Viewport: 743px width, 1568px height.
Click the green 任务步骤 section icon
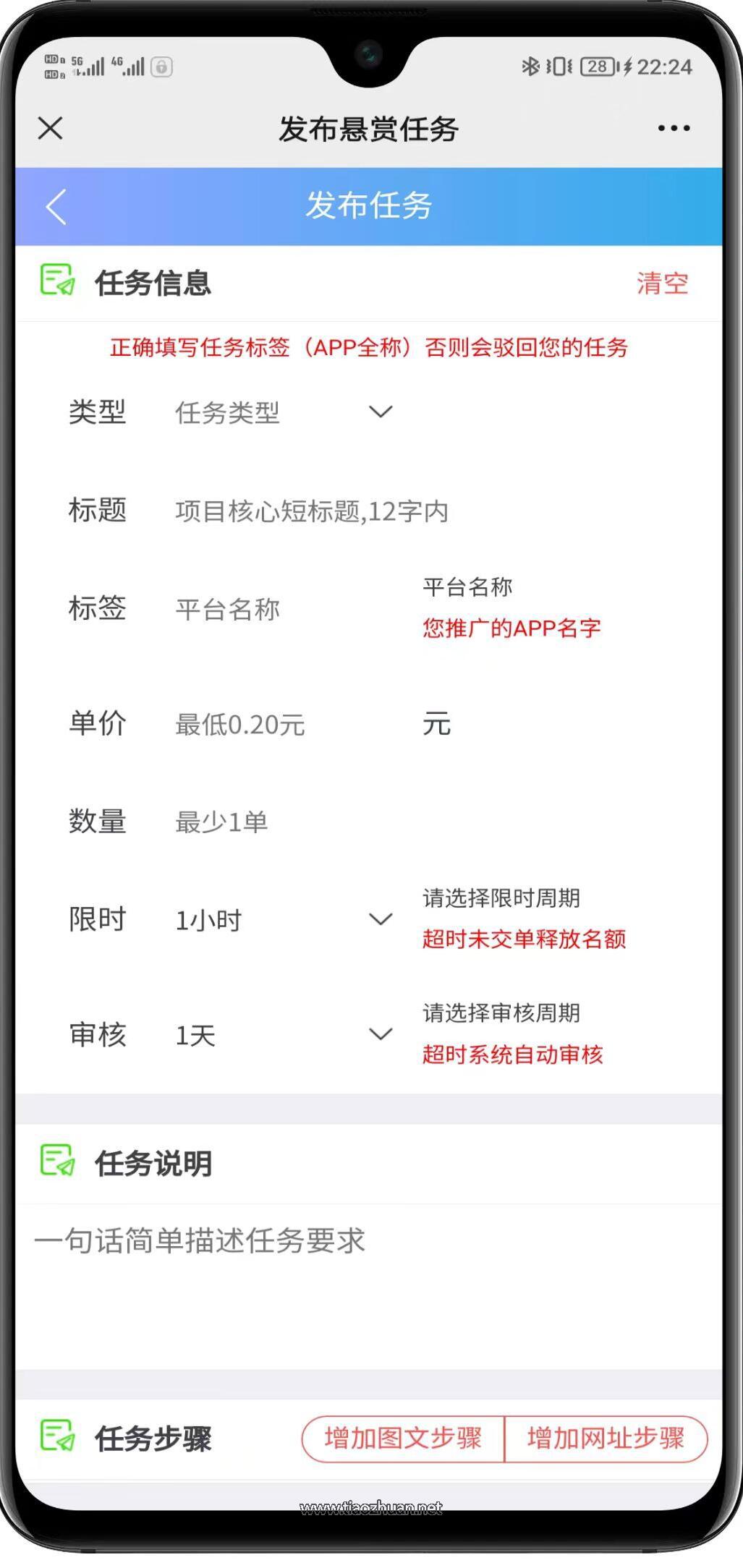point(58,1438)
